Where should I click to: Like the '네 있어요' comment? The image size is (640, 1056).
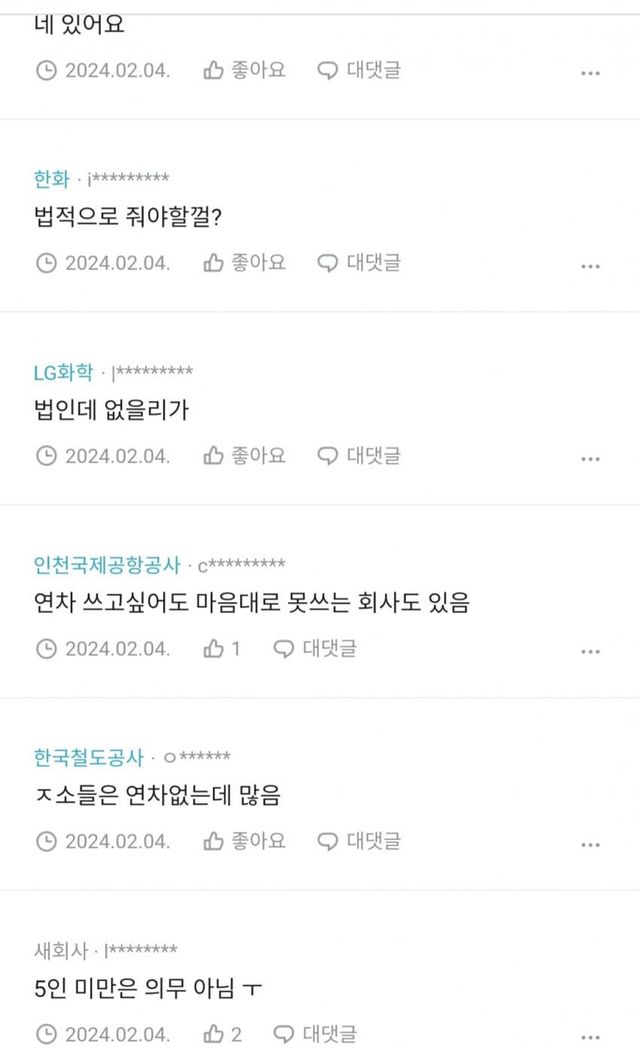click(x=245, y=70)
